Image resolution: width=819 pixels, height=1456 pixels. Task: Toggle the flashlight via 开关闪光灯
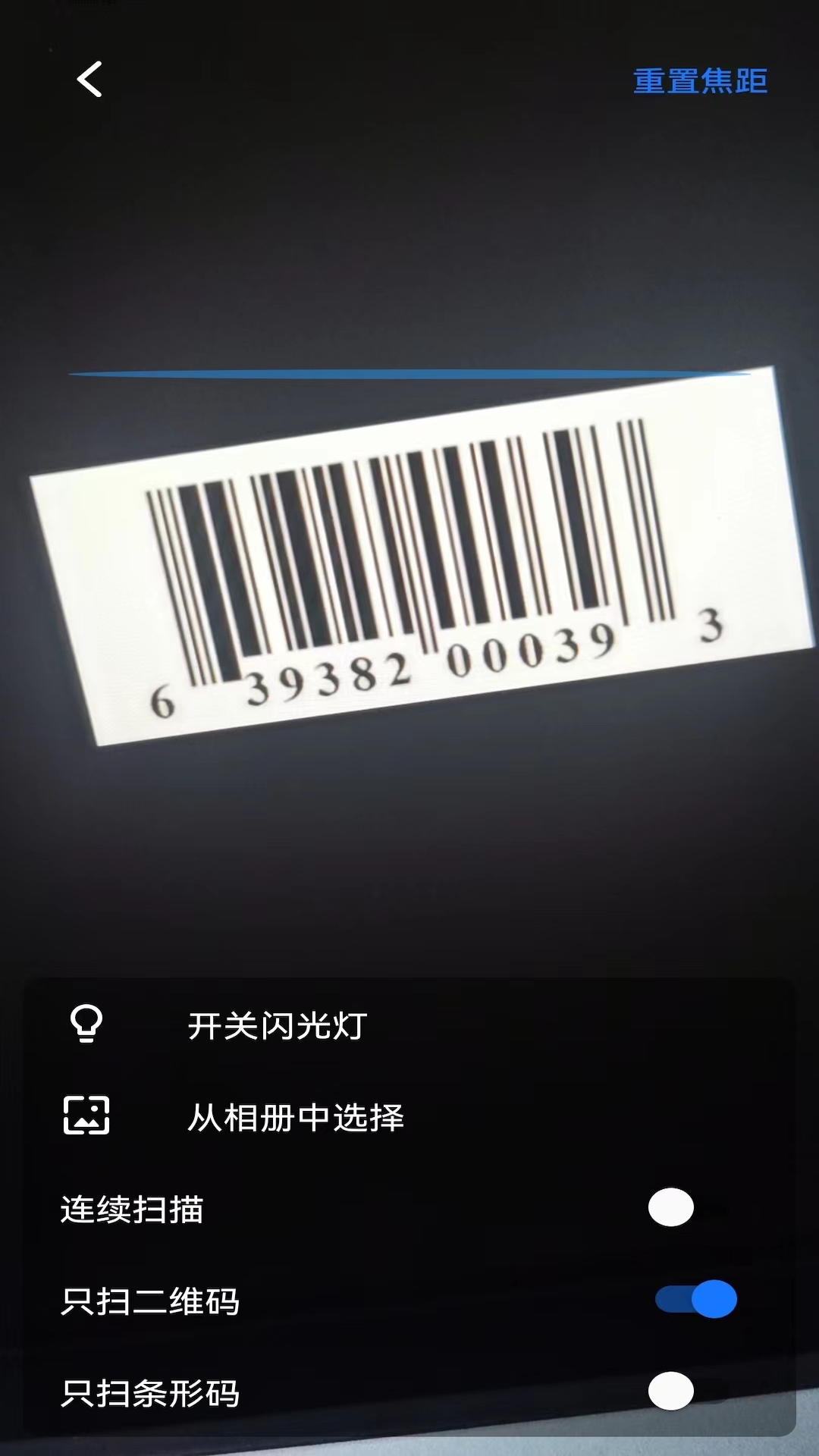click(x=409, y=1025)
